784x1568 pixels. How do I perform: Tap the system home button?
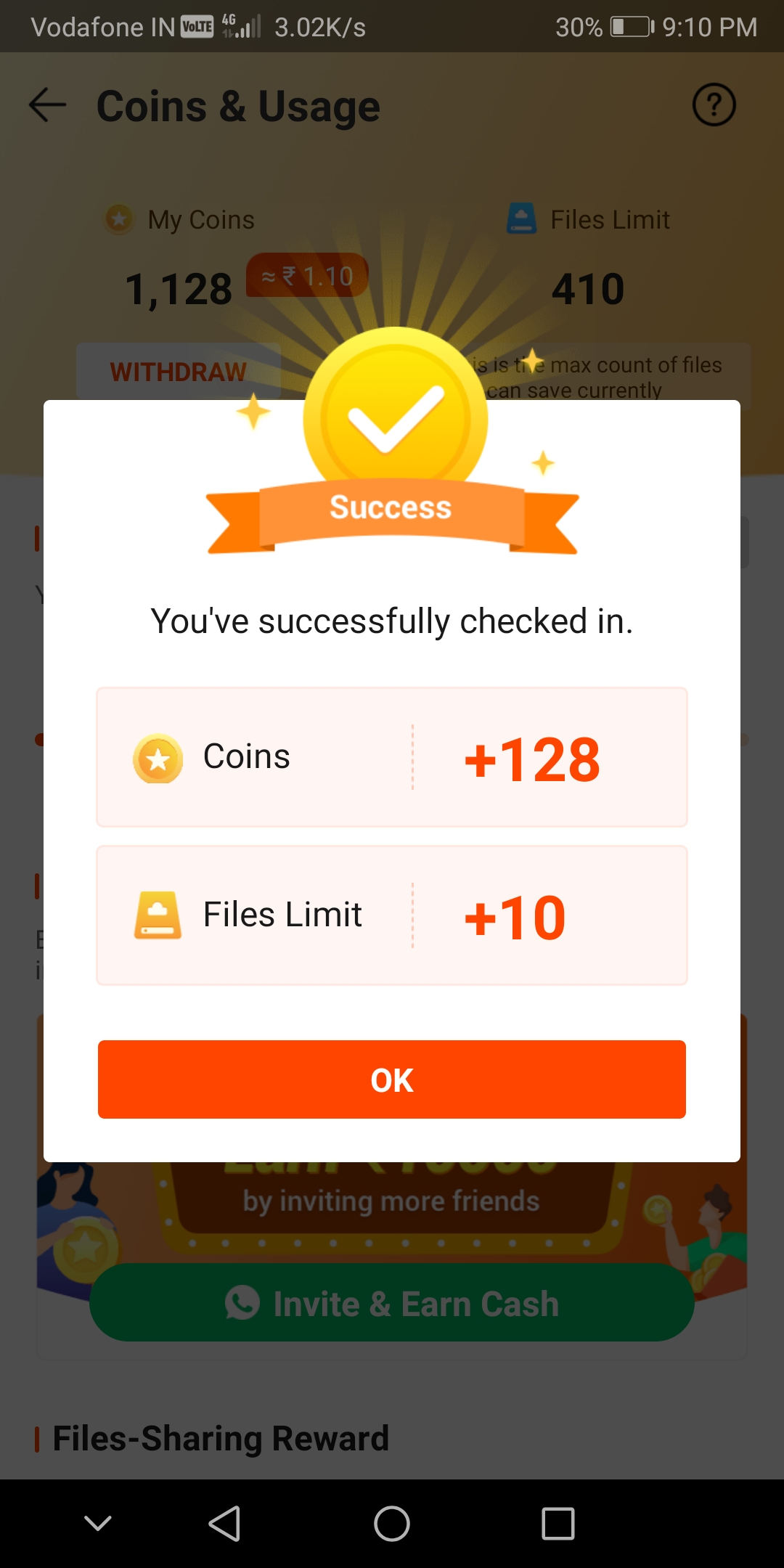(x=392, y=1523)
